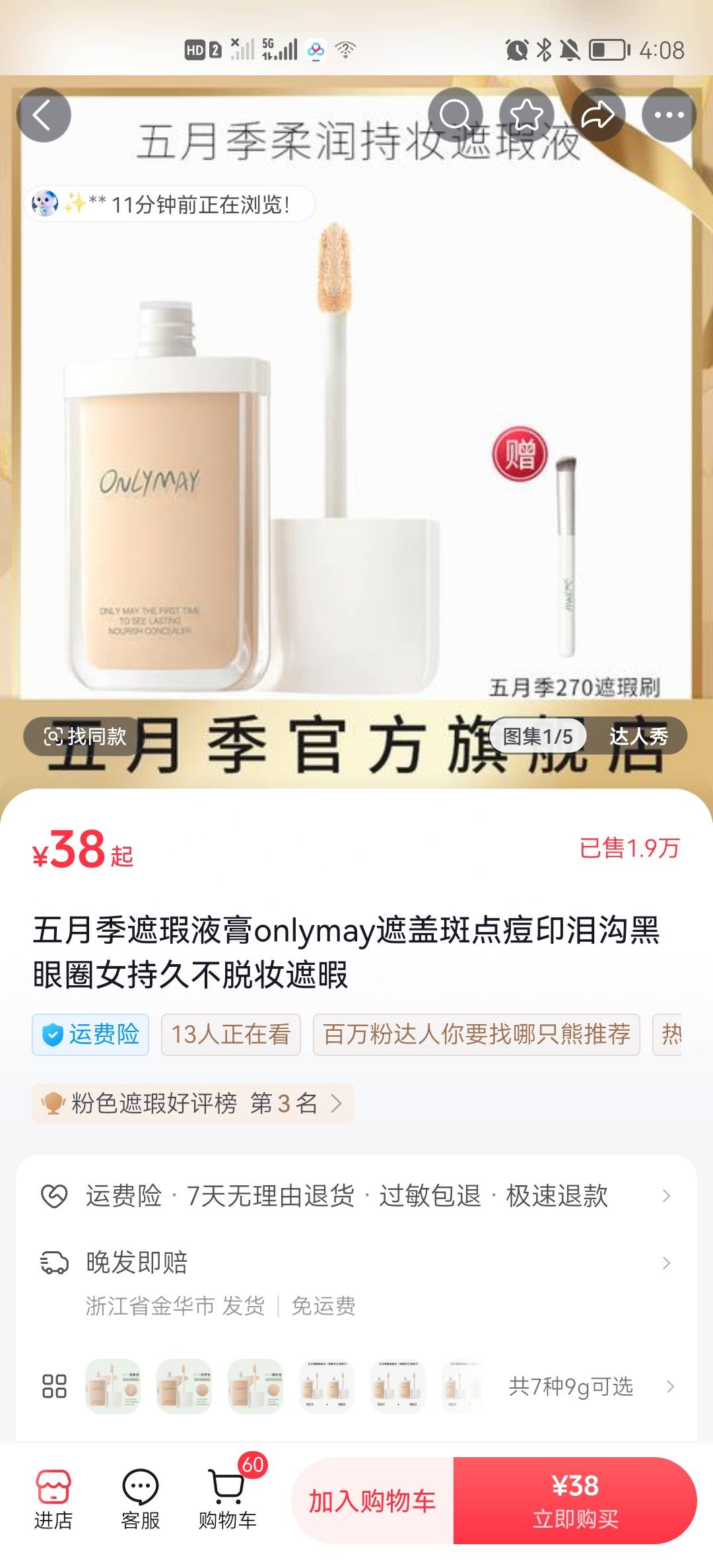The image size is (713, 1568).
Task: Contact 客服 customer service
Action: pyautogui.click(x=140, y=1499)
